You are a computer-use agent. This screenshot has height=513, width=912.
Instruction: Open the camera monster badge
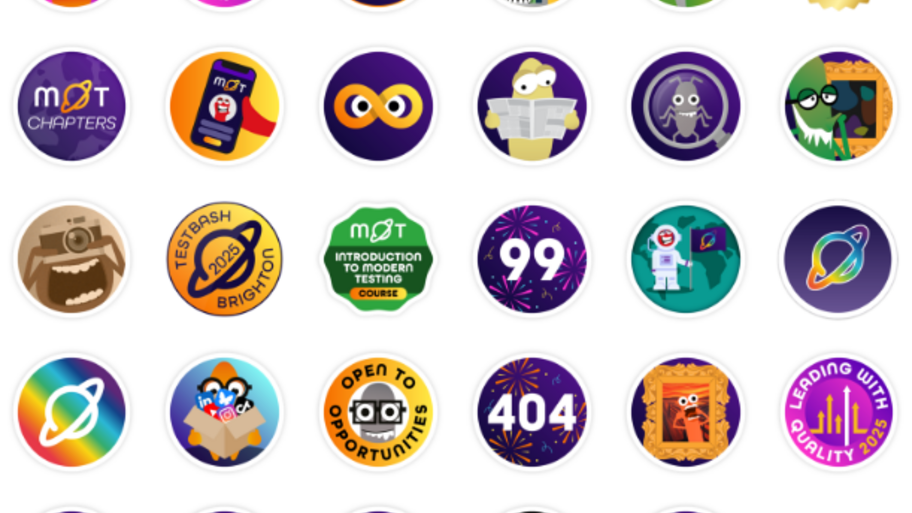pyautogui.click(x=72, y=259)
